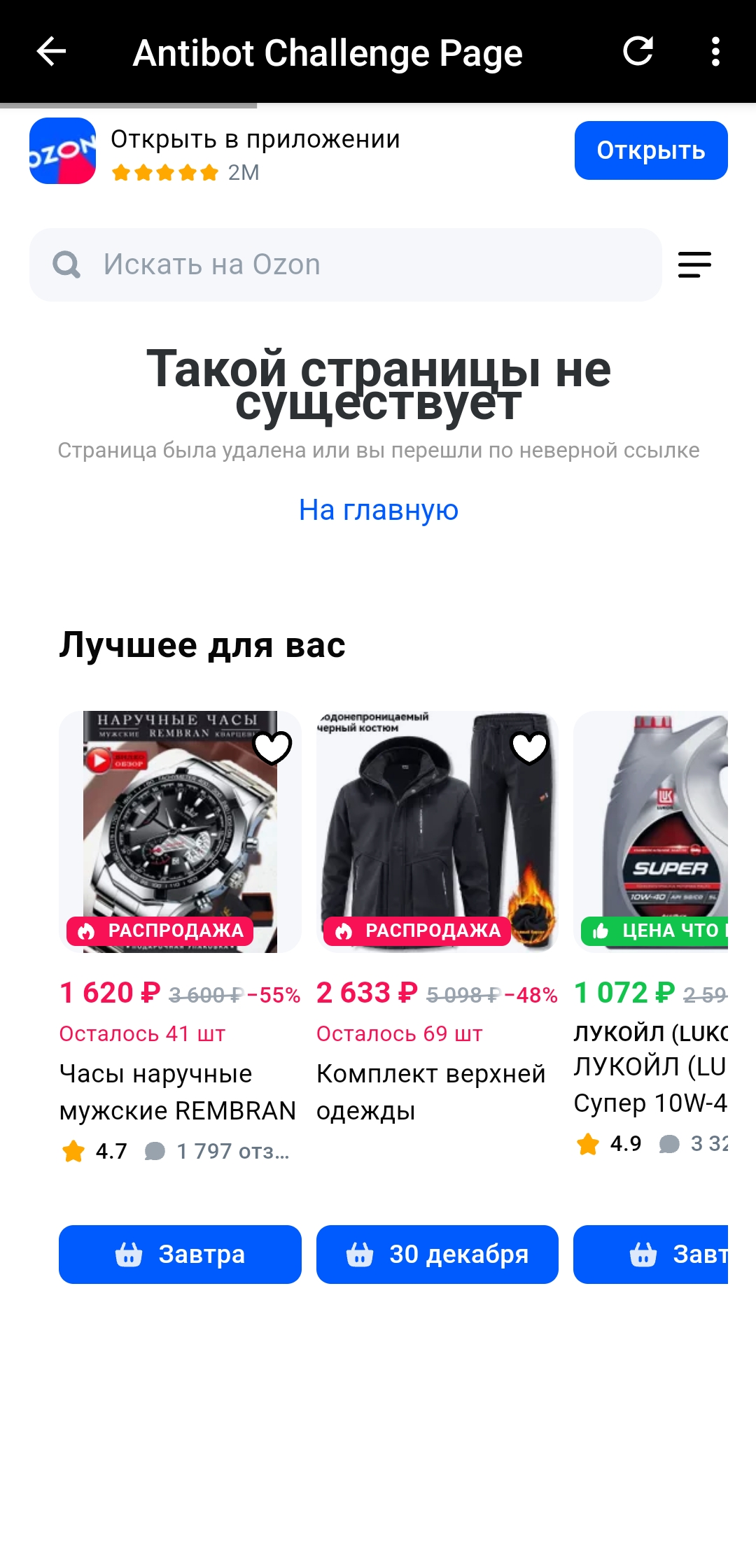
Task: Open the hamburger menu beside the search field
Action: coord(694,264)
